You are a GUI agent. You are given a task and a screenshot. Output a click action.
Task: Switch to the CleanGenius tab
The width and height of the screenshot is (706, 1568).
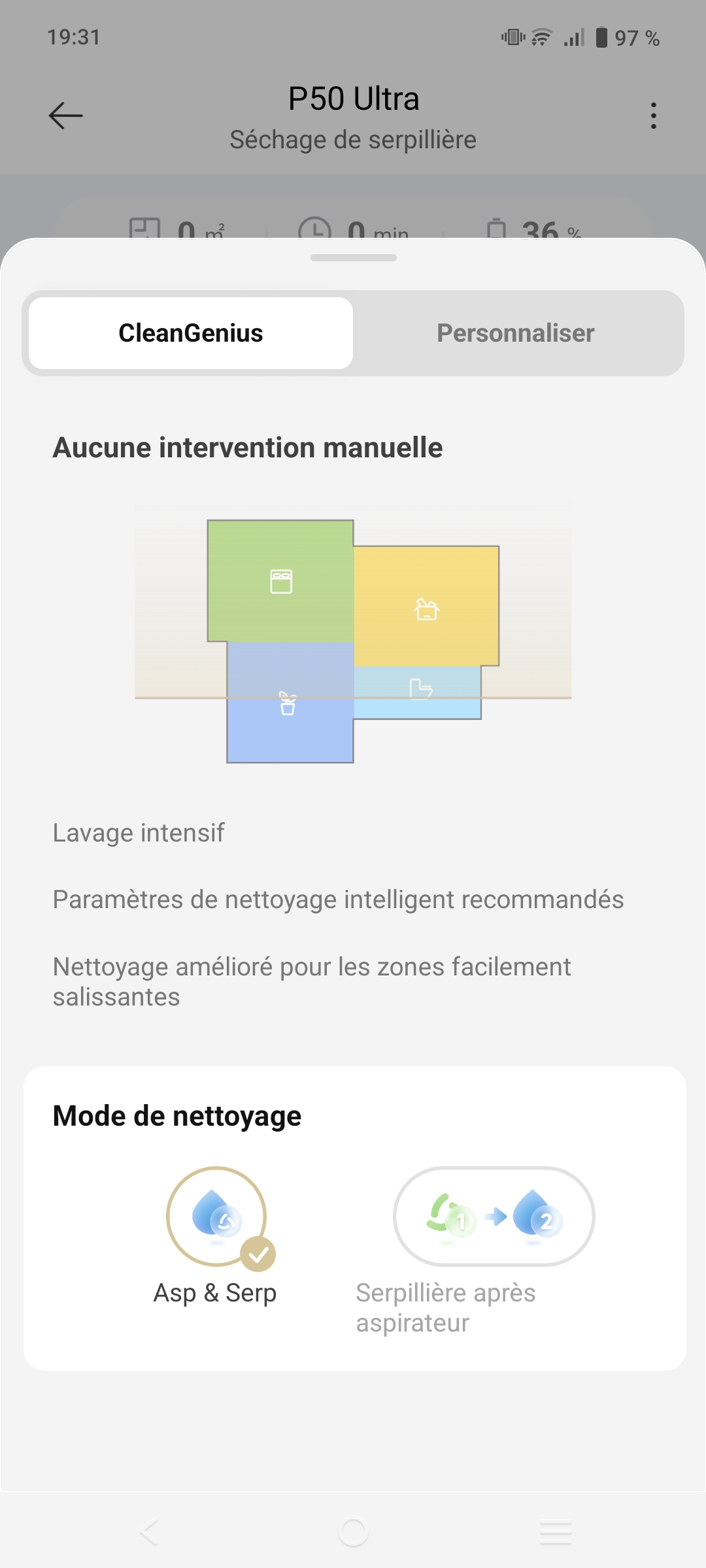(191, 333)
